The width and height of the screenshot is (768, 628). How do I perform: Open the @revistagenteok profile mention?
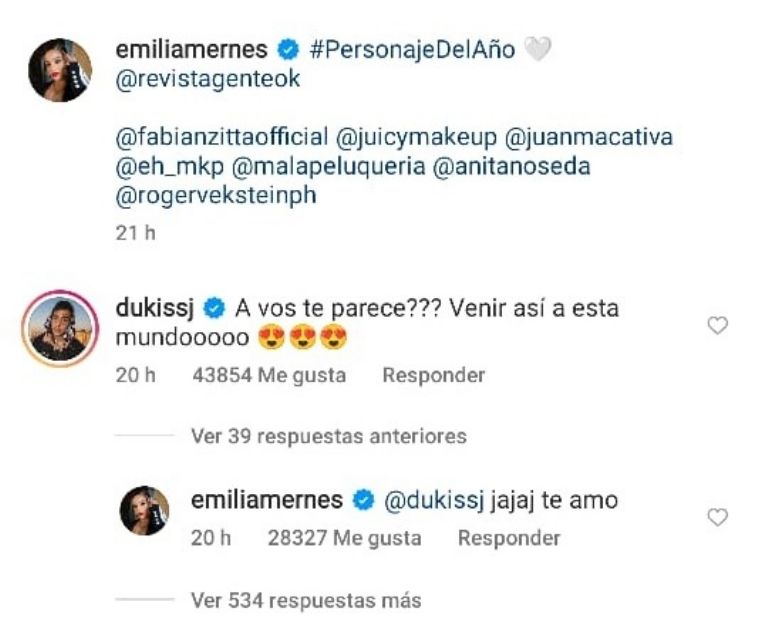click(208, 80)
